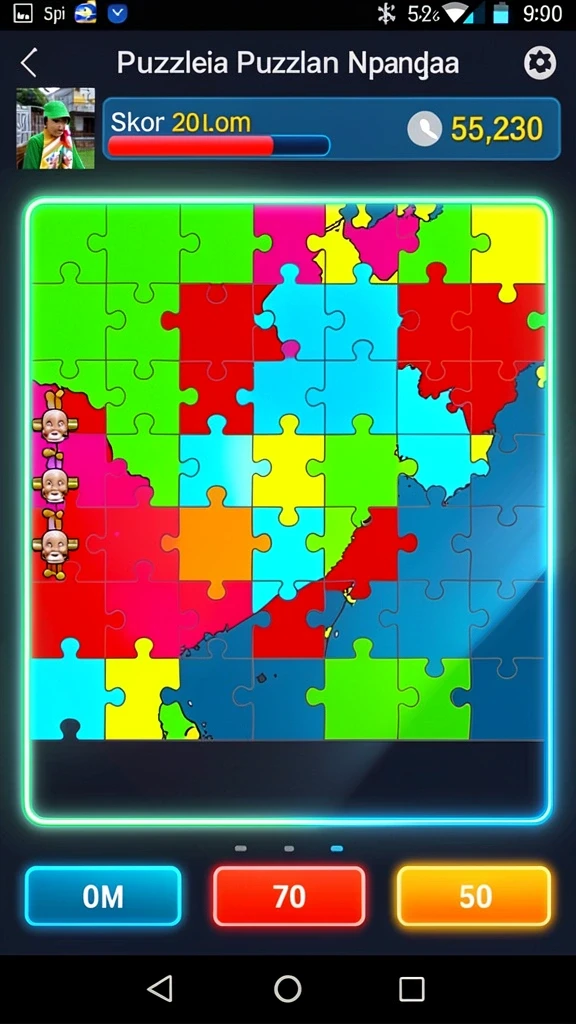Select the red 70 button
The width and height of the screenshot is (576, 1024).
289,896
